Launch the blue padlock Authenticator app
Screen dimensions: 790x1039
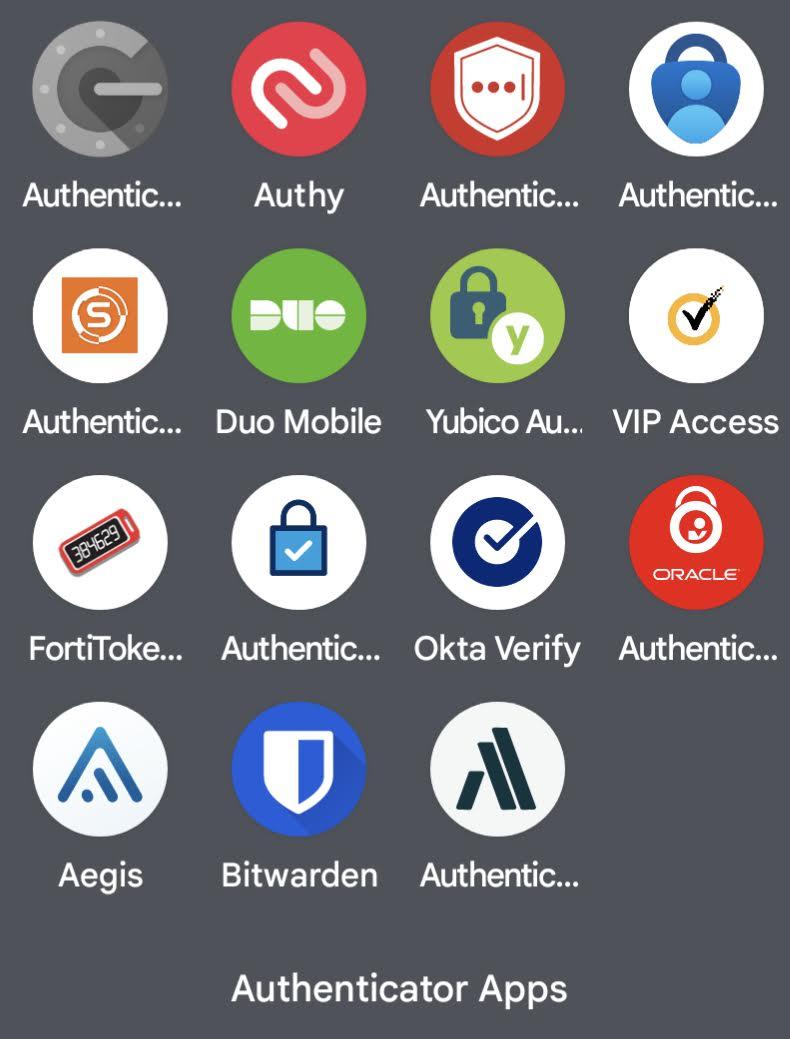tap(298, 543)
